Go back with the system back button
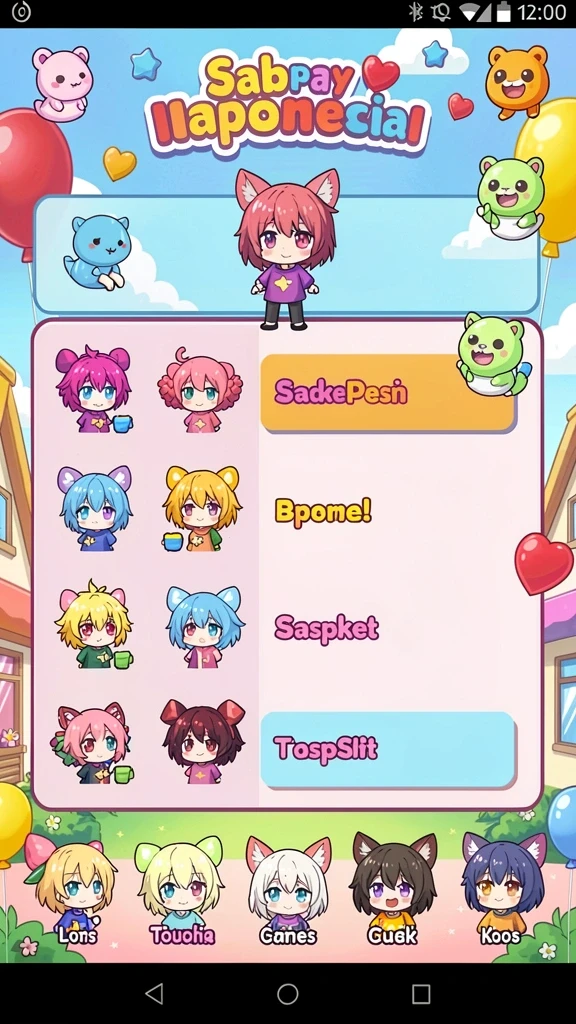 tap(154, 993)
